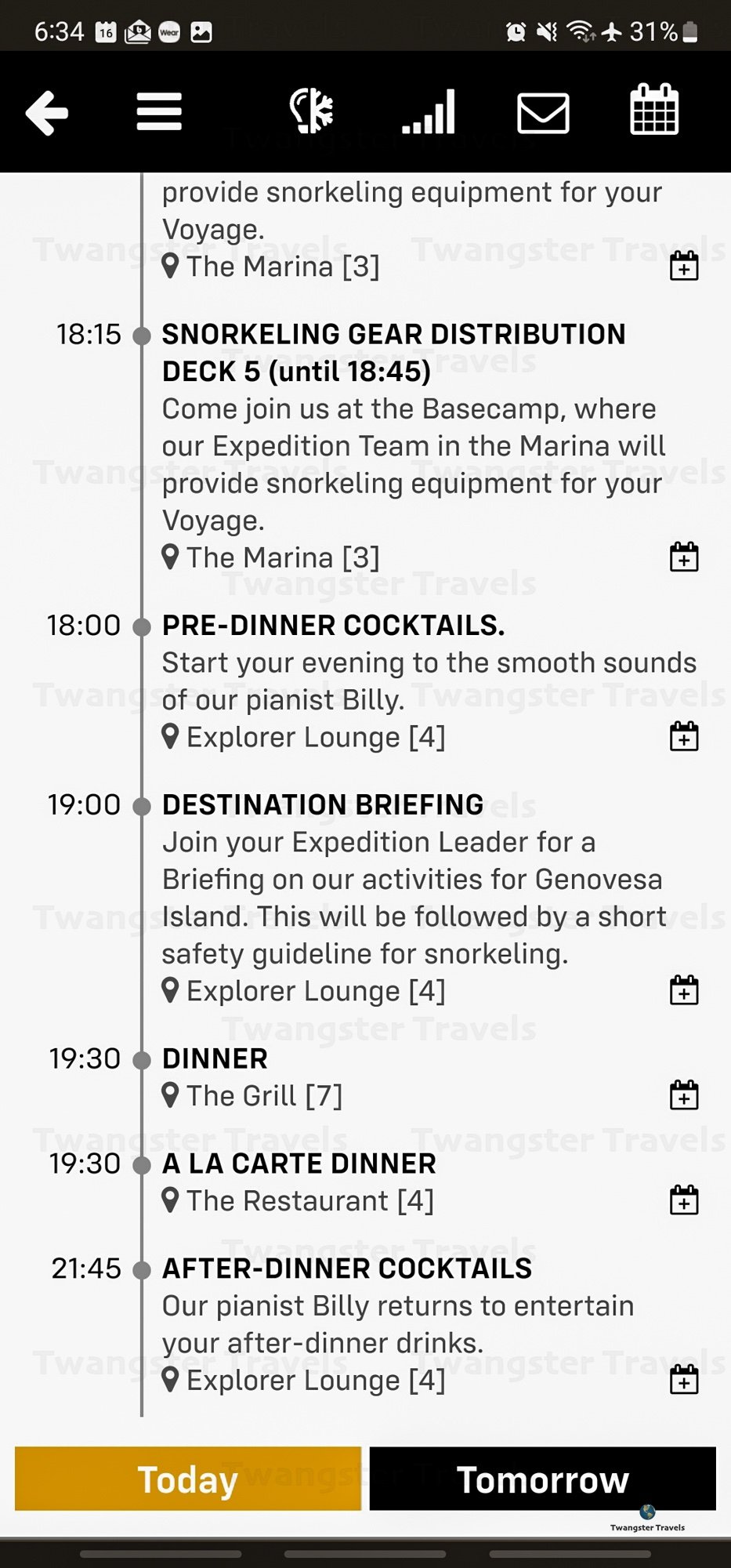Add A La Carte Dinner to calendar
The height and width of the screenshot is (1568, 731).
pyautogui.click(x=684, y=1200)
